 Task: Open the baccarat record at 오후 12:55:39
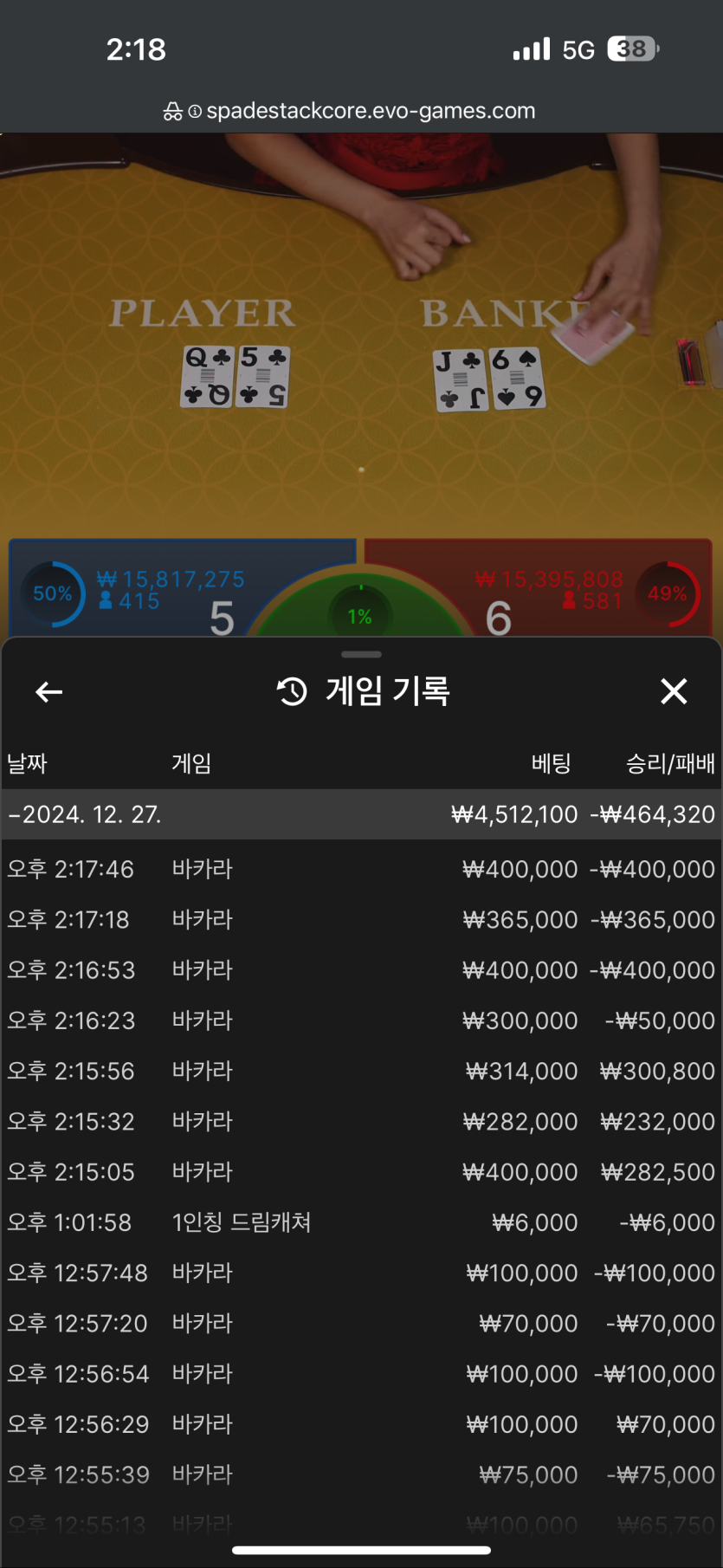coord(361,1474)
